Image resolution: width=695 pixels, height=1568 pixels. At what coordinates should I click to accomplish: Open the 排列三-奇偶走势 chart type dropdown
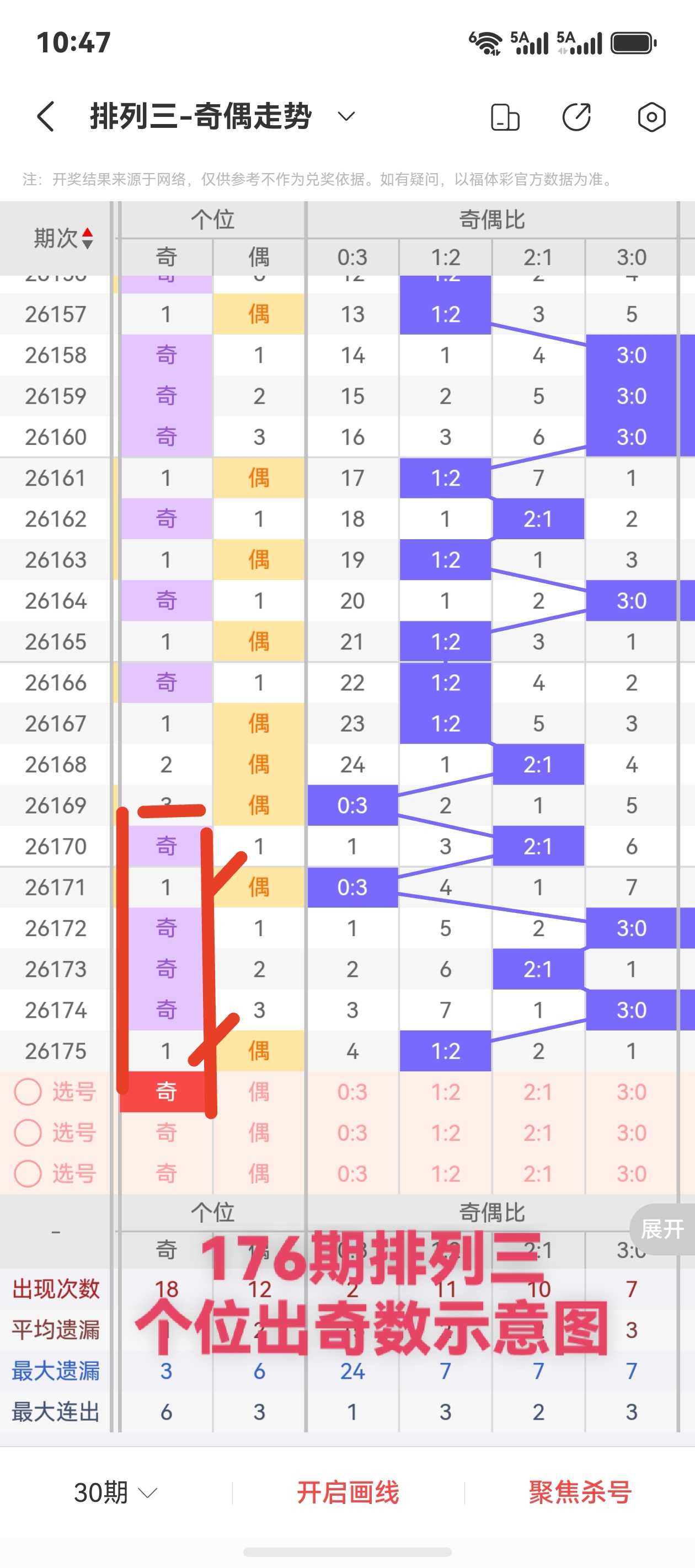click(x=346, y=116)
